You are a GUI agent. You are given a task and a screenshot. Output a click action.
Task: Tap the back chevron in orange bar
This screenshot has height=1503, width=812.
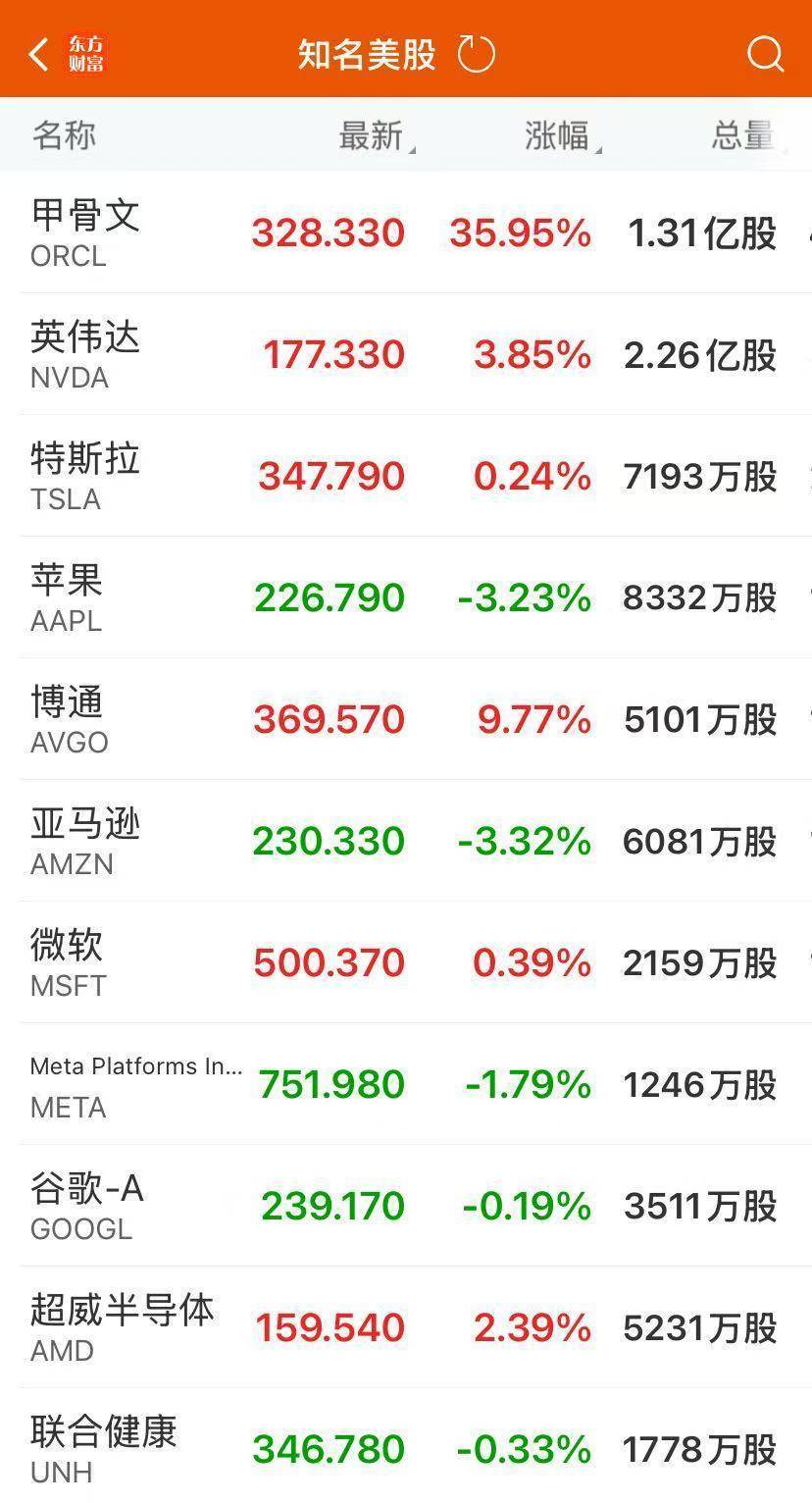(37, 54)
